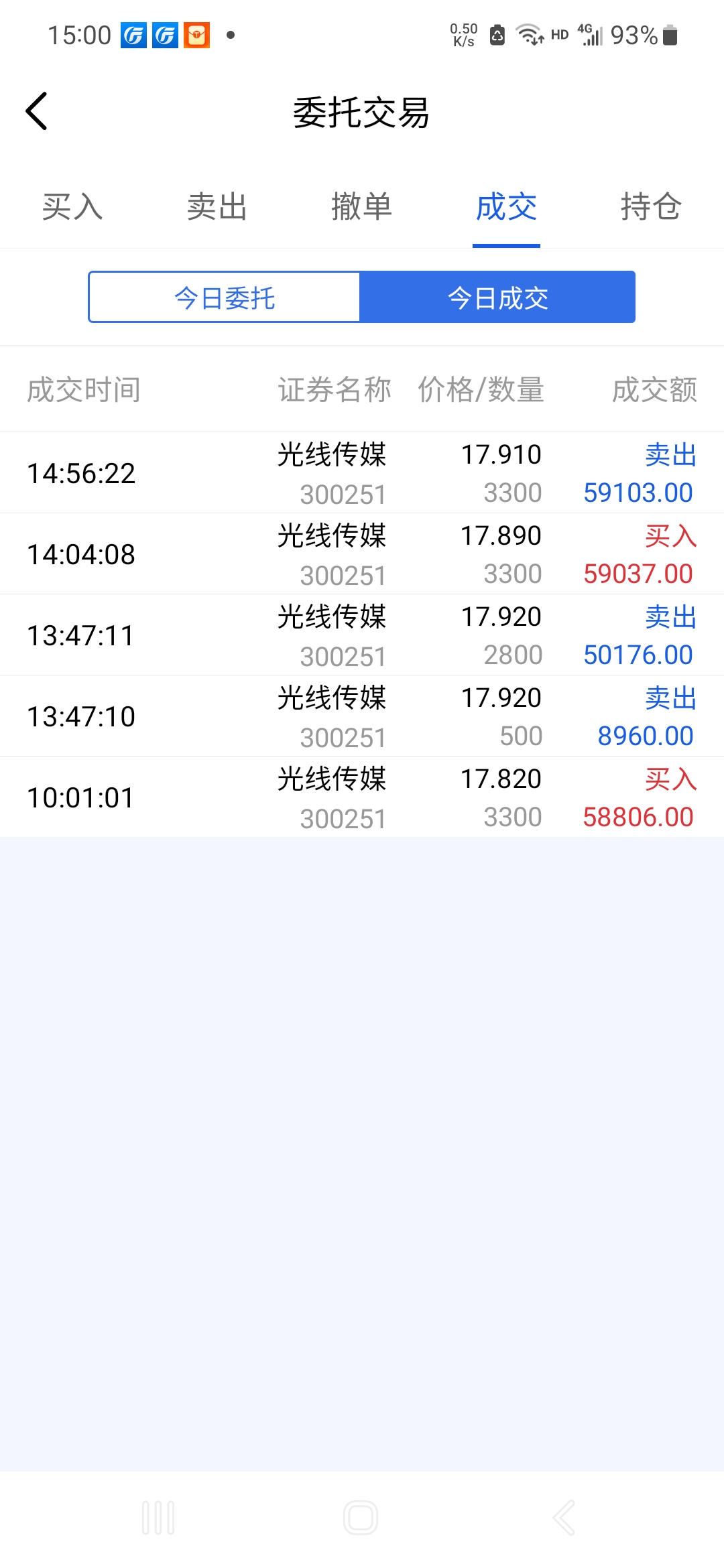Open the 撤单 tab
Viewport: 724px width, 1568px height.
(x=362, y=206)
